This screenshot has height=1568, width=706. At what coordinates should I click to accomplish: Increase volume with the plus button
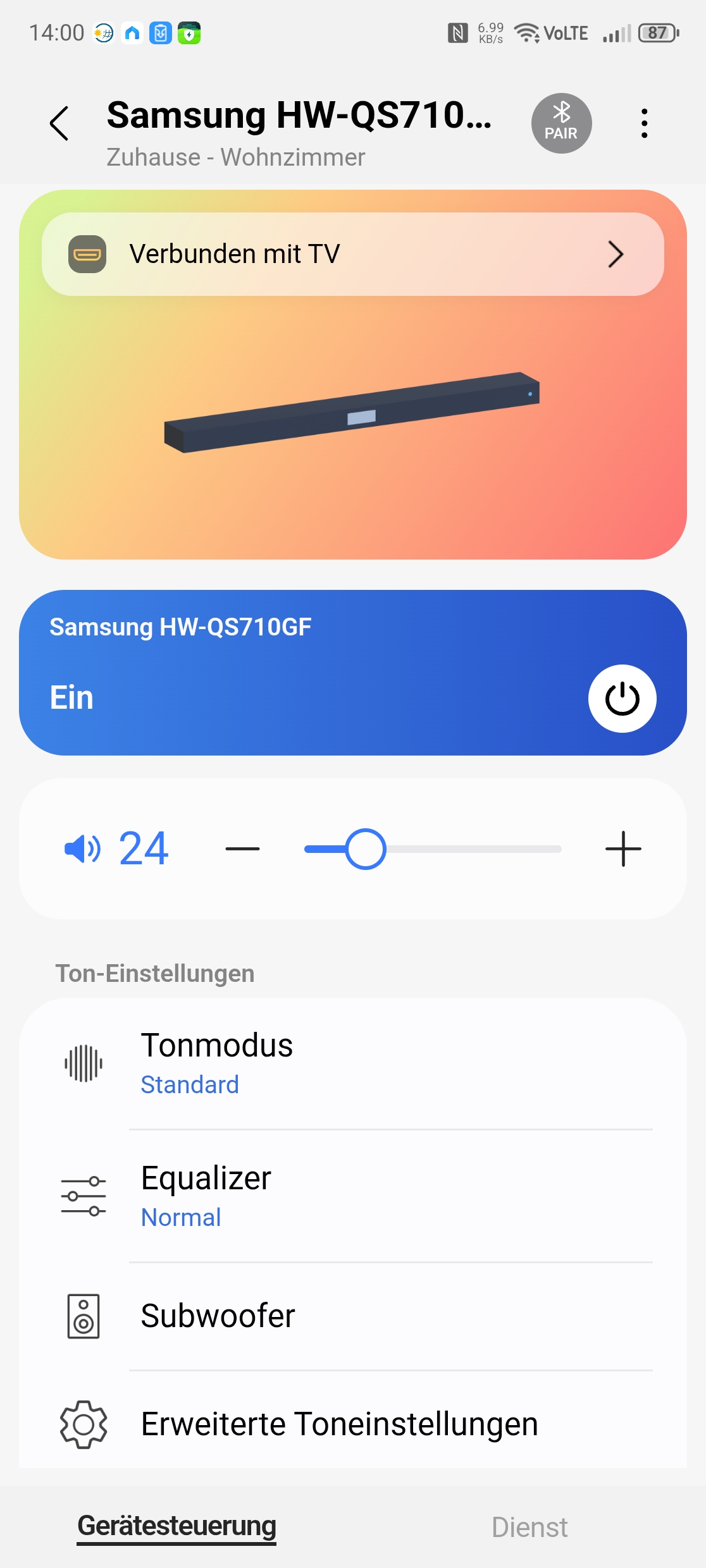pos(623,848)
